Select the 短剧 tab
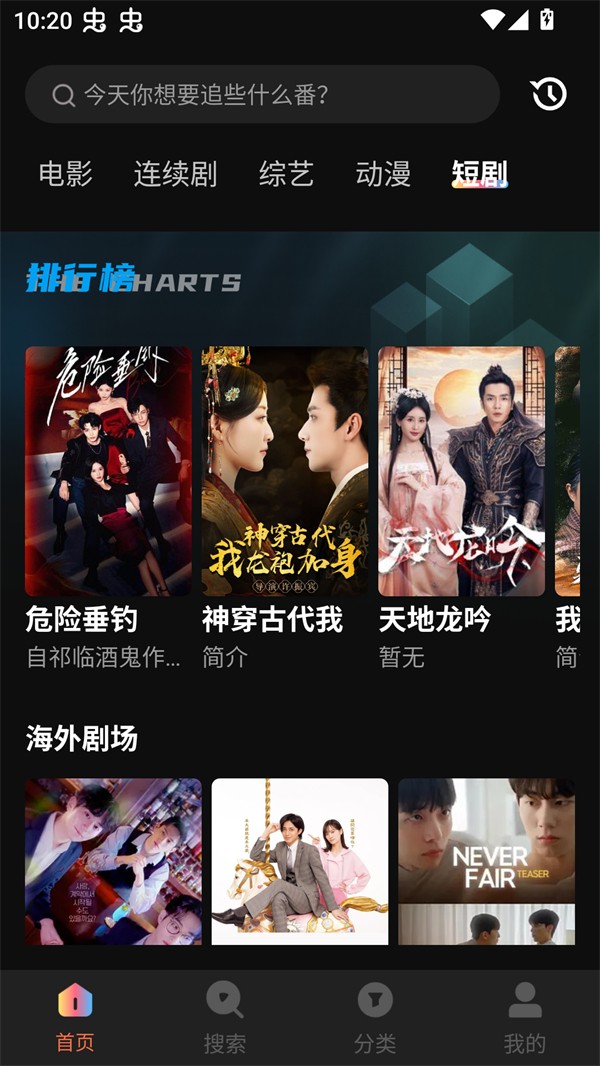 (x=479, y=174)
